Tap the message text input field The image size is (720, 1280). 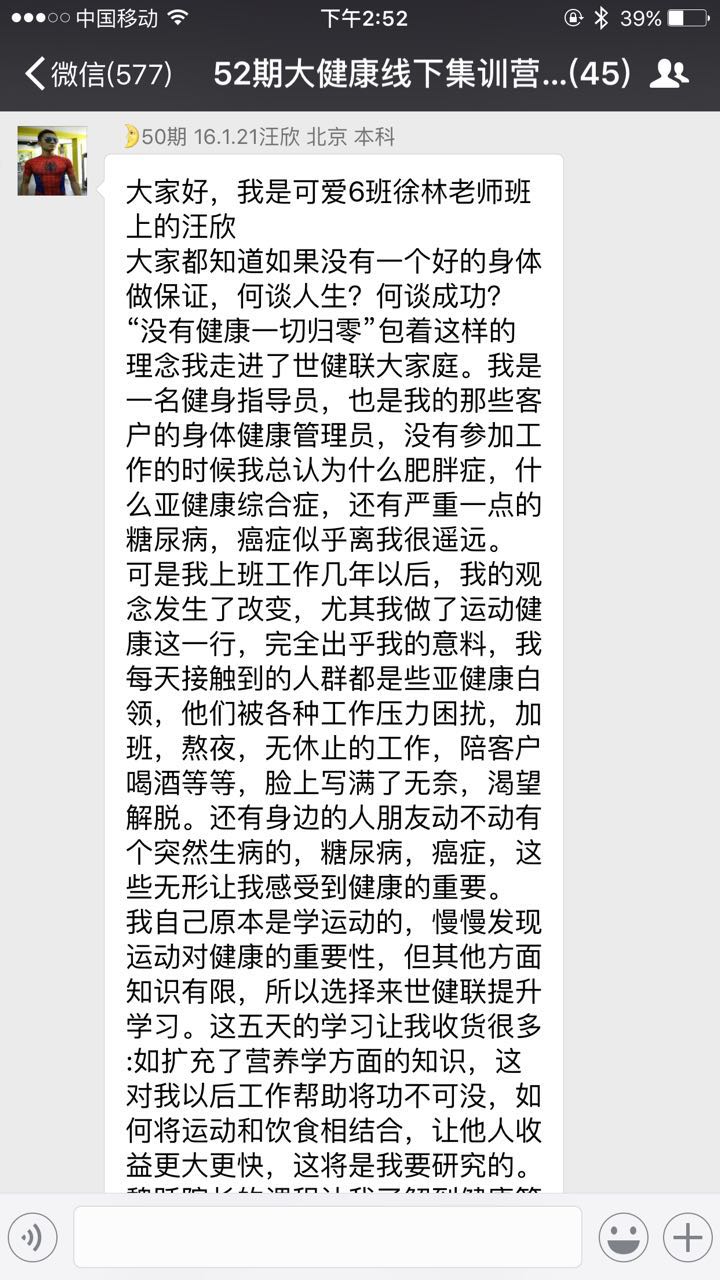[327, 1237]
